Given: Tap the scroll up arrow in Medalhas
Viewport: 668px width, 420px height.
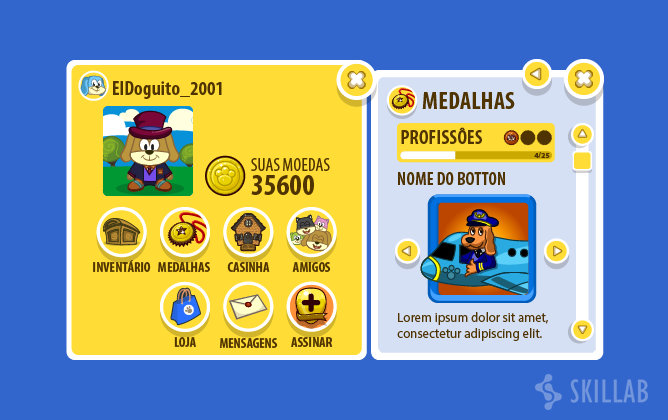Looking at the screenshot, I should pos(582,134).
